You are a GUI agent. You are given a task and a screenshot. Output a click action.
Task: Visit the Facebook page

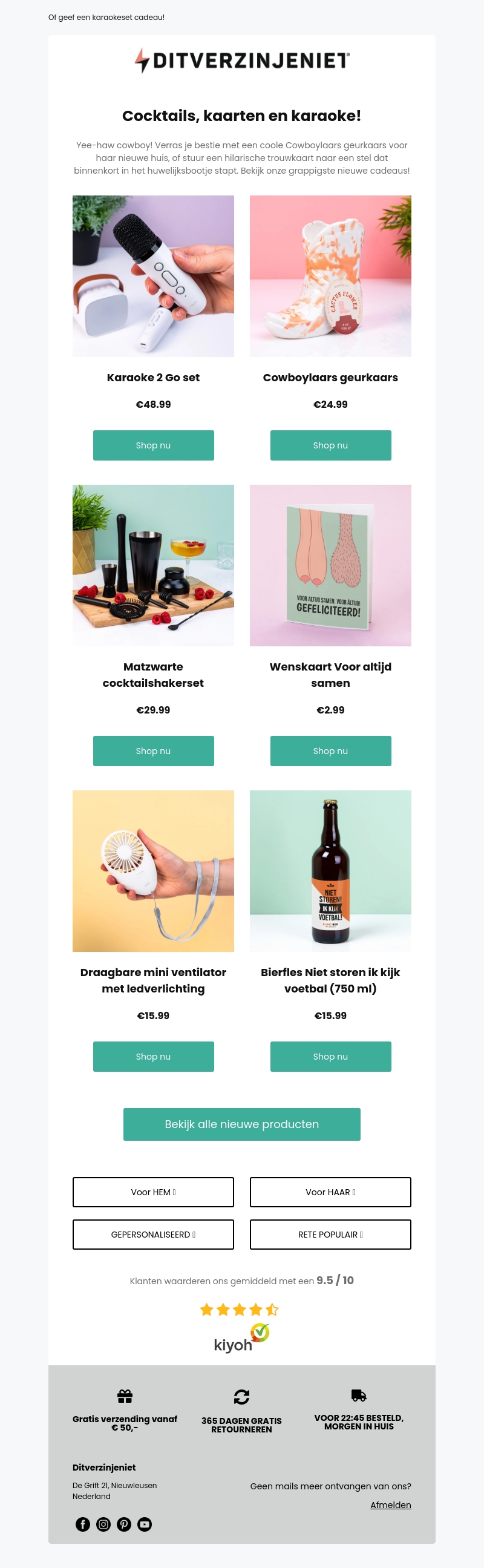coord(83,1524)
